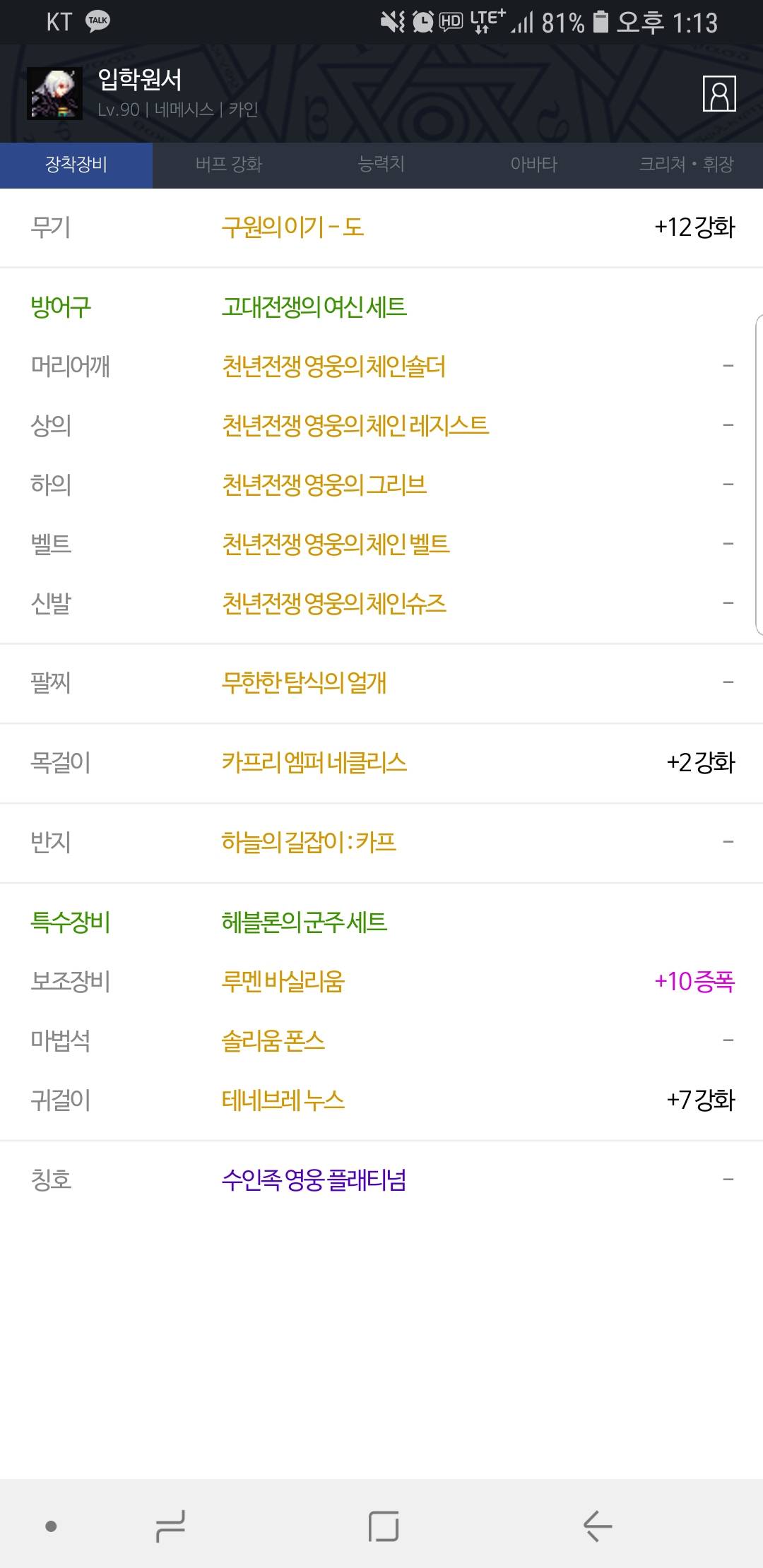Switch to the 크리쳐・휘장 tab
This screenshot has height=1568, width=763.
click(x=687, y=165)
